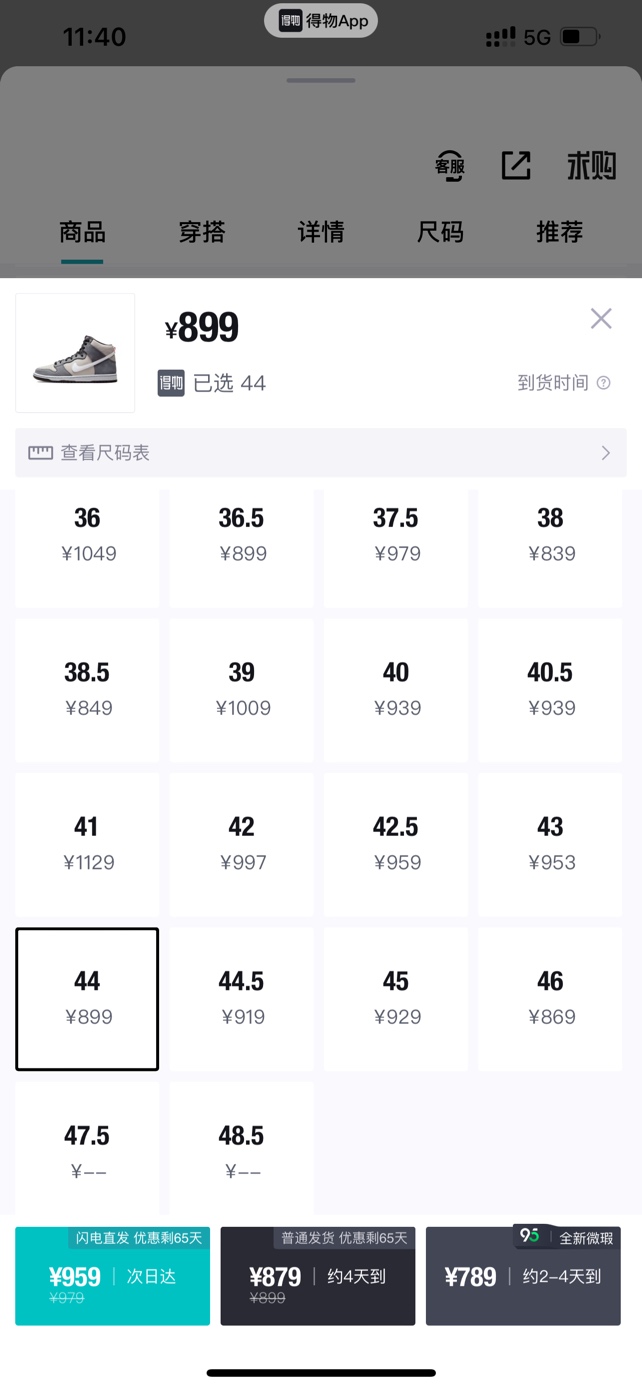Close the size selection sheet
The height and width of the screenshot is (1389, 642).
pos(601,319)
